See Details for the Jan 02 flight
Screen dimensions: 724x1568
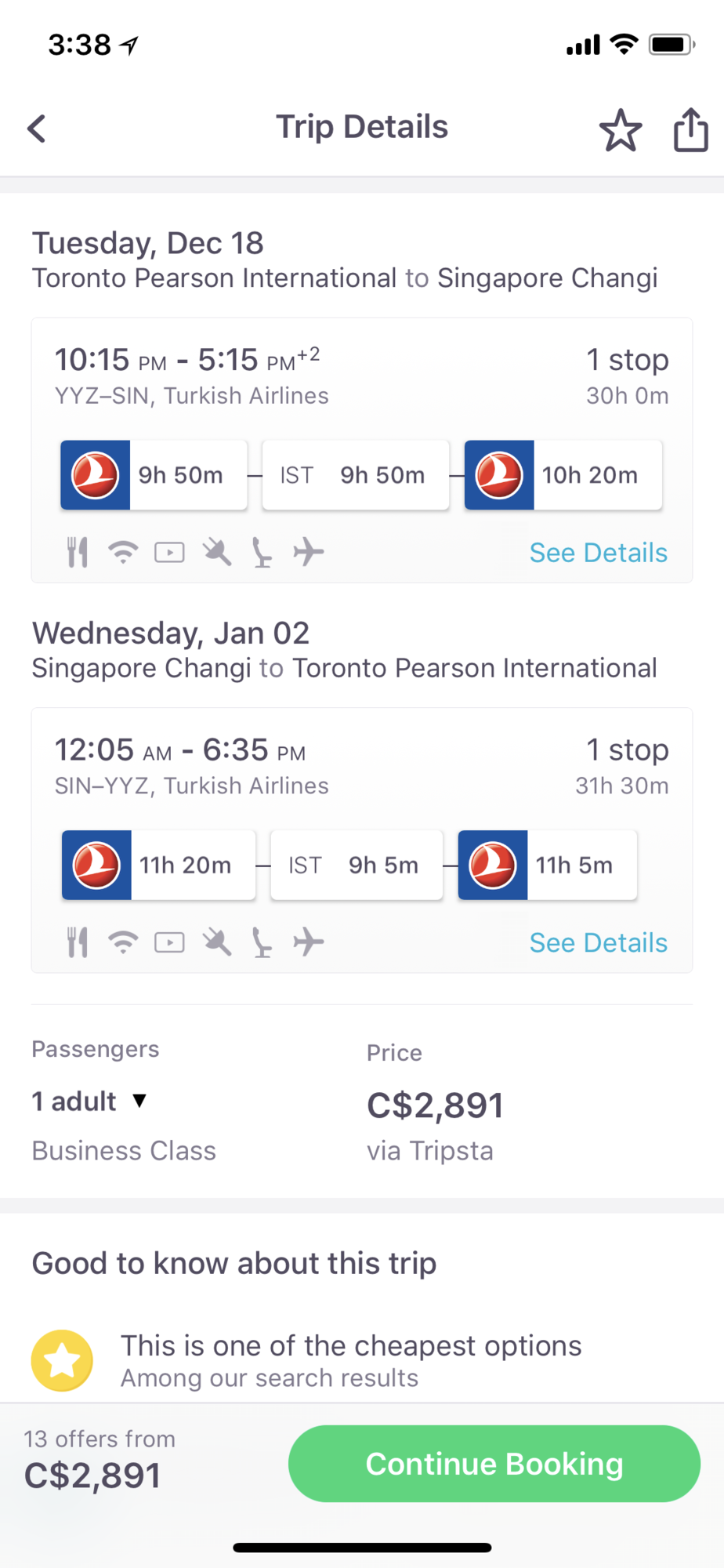598,942
